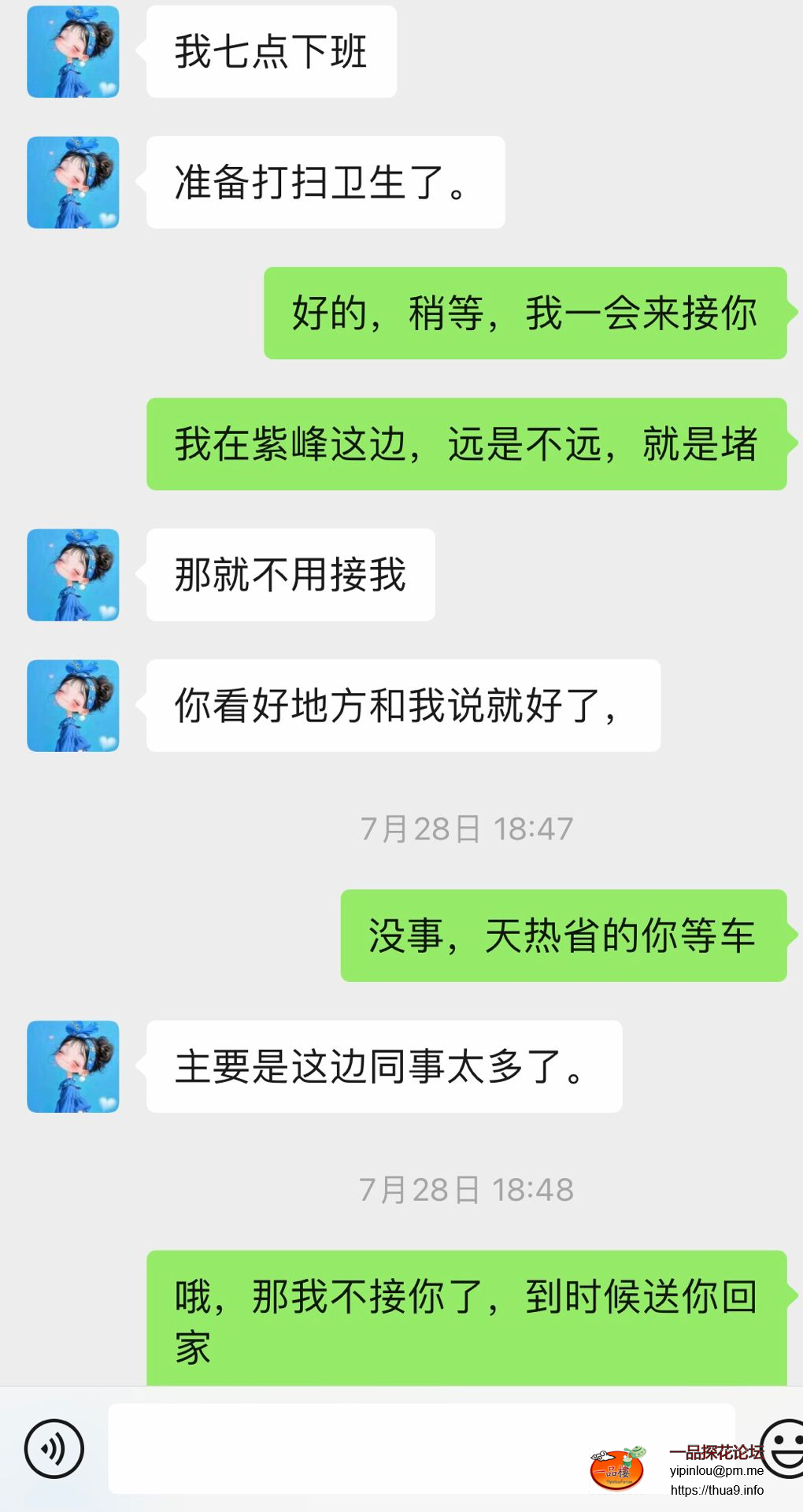This screenshot has width=803, height=1512.
Task: Open avatar next to 那就不用接我
Action: click(73, 575)
